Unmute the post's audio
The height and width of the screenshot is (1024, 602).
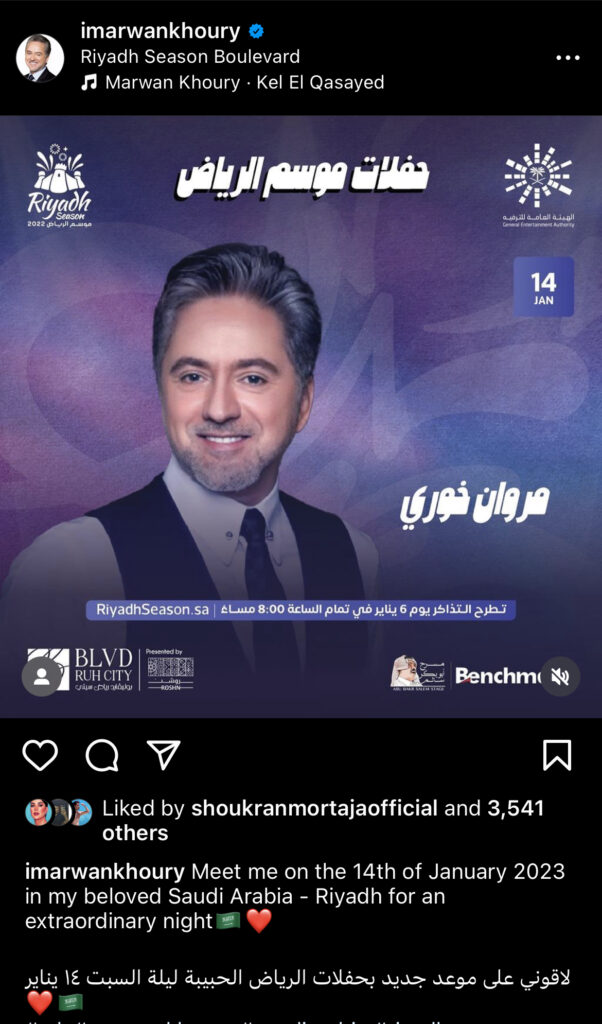click(x=560, y=677)
